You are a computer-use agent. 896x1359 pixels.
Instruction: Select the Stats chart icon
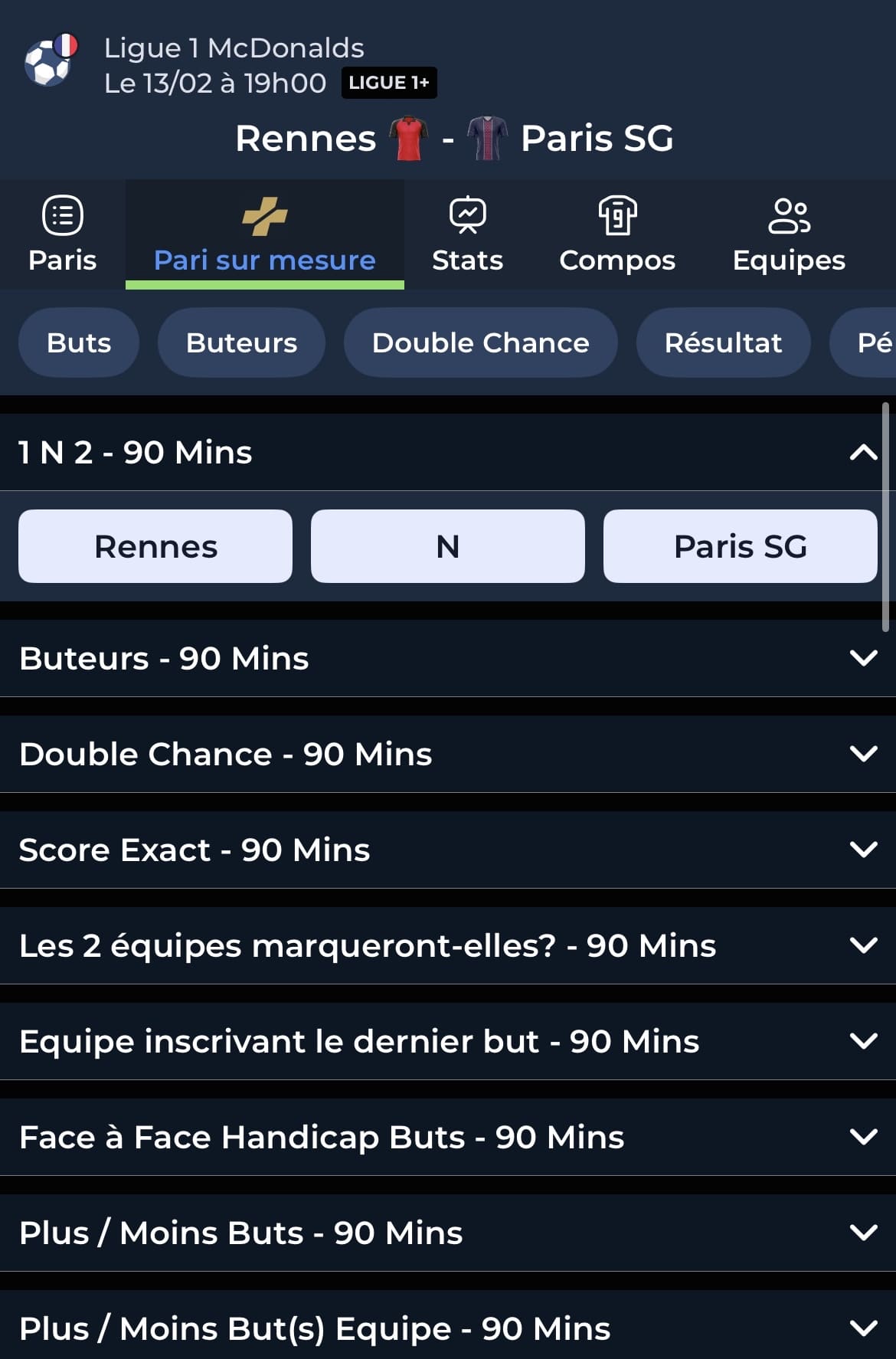(x=467, y=215)
